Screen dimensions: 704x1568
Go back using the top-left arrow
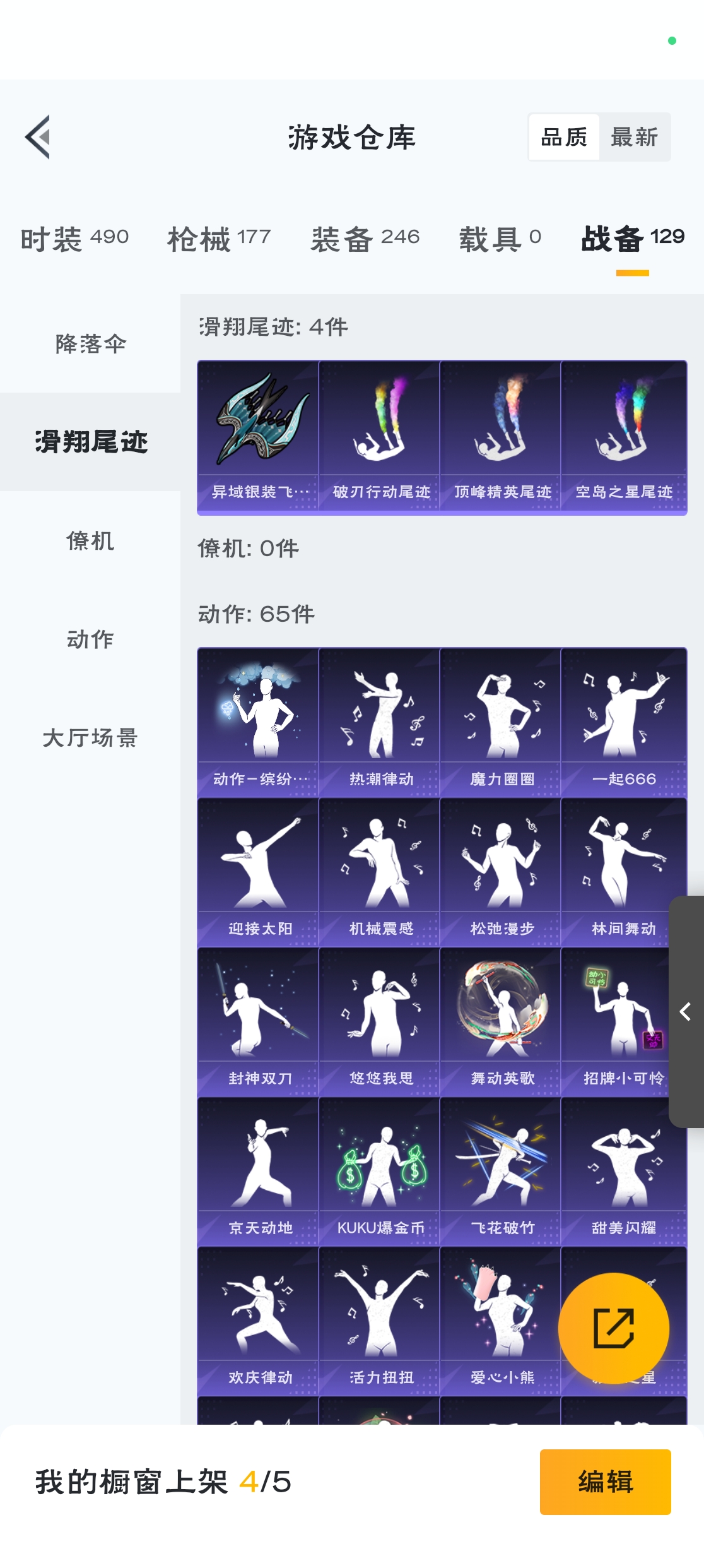point(38,137)
